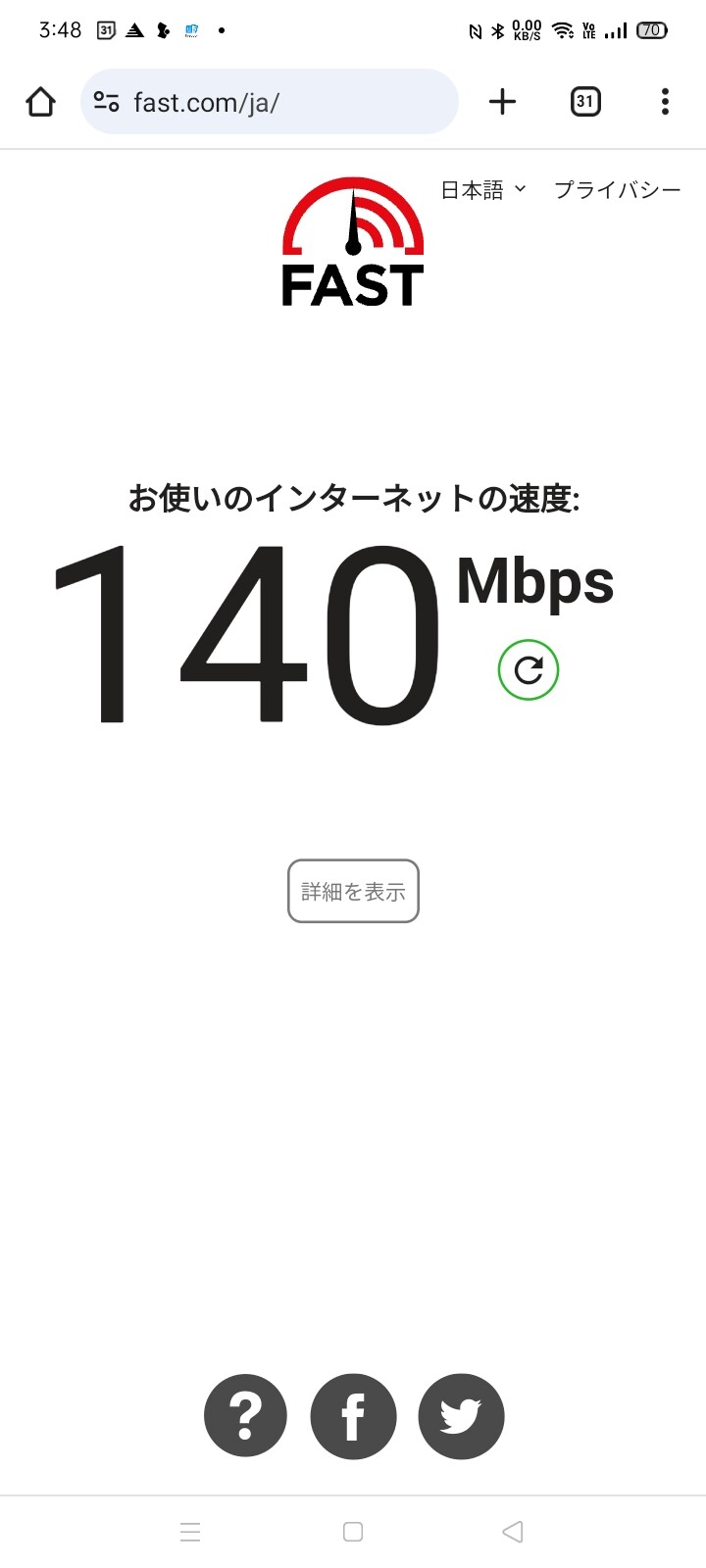Share the result on Facebook
This screenshot has width=706, height=1568.
[353, 1416]
